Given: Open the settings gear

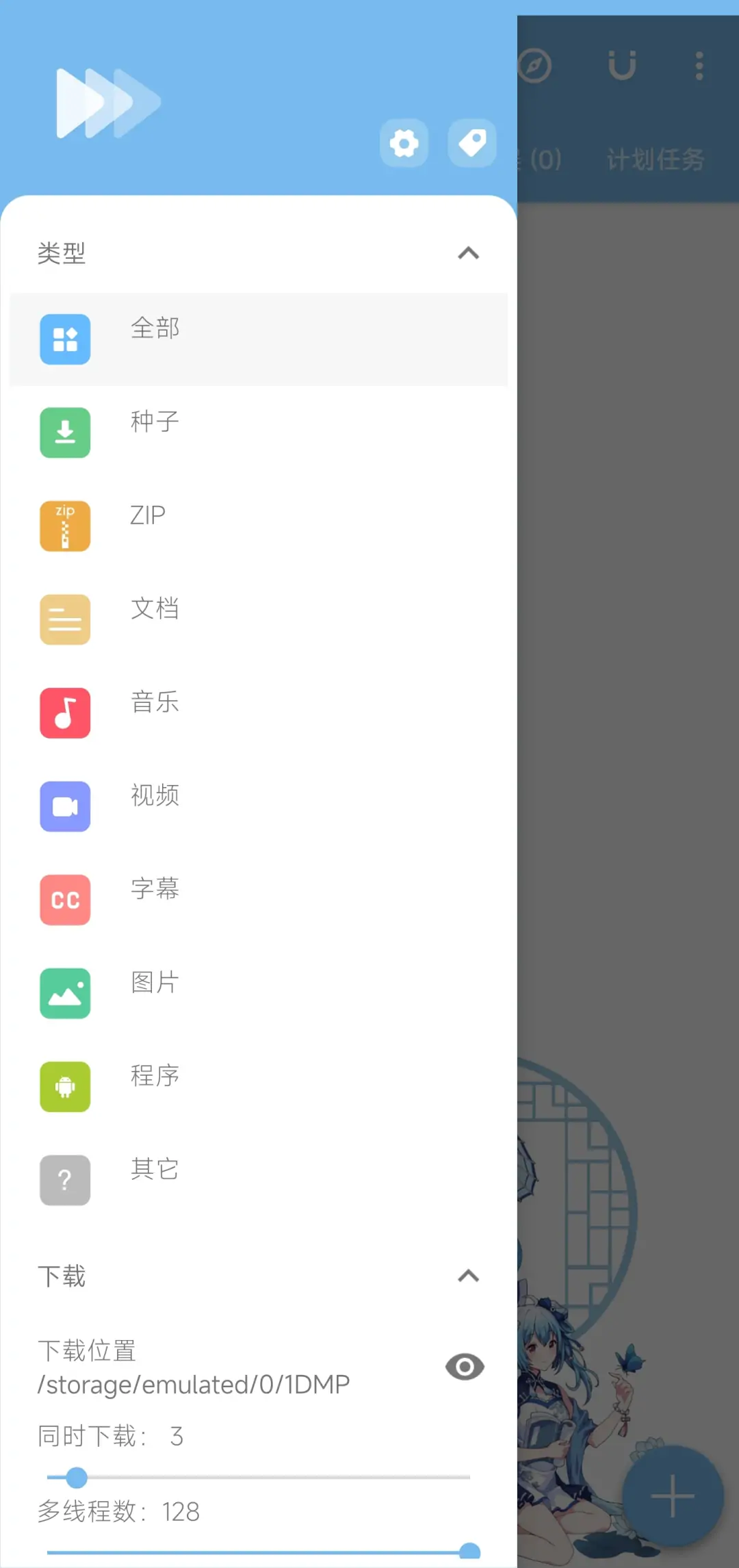Looking at the screenshot, I should 404,144.
